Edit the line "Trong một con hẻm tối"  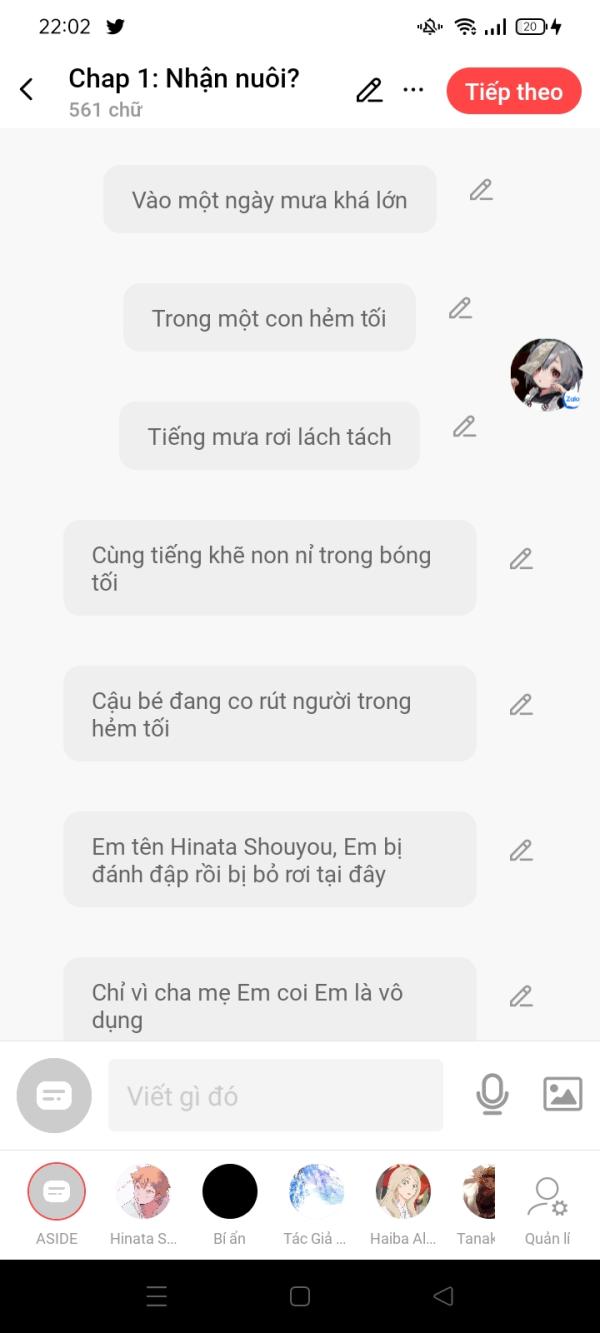(x=460, y=309)
